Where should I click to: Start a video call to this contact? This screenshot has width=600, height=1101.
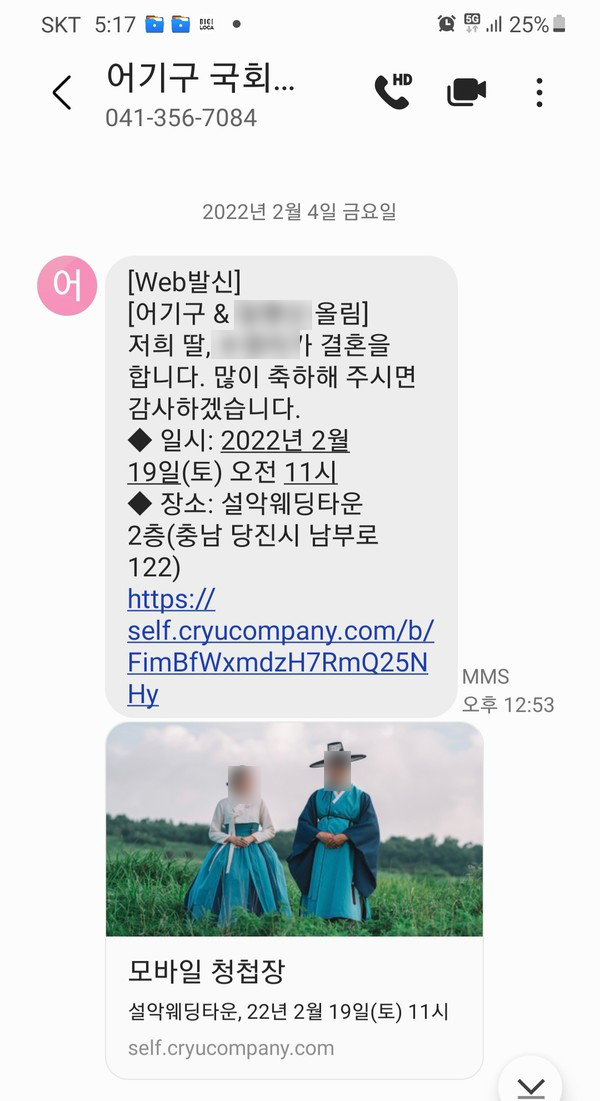[467, 92]
